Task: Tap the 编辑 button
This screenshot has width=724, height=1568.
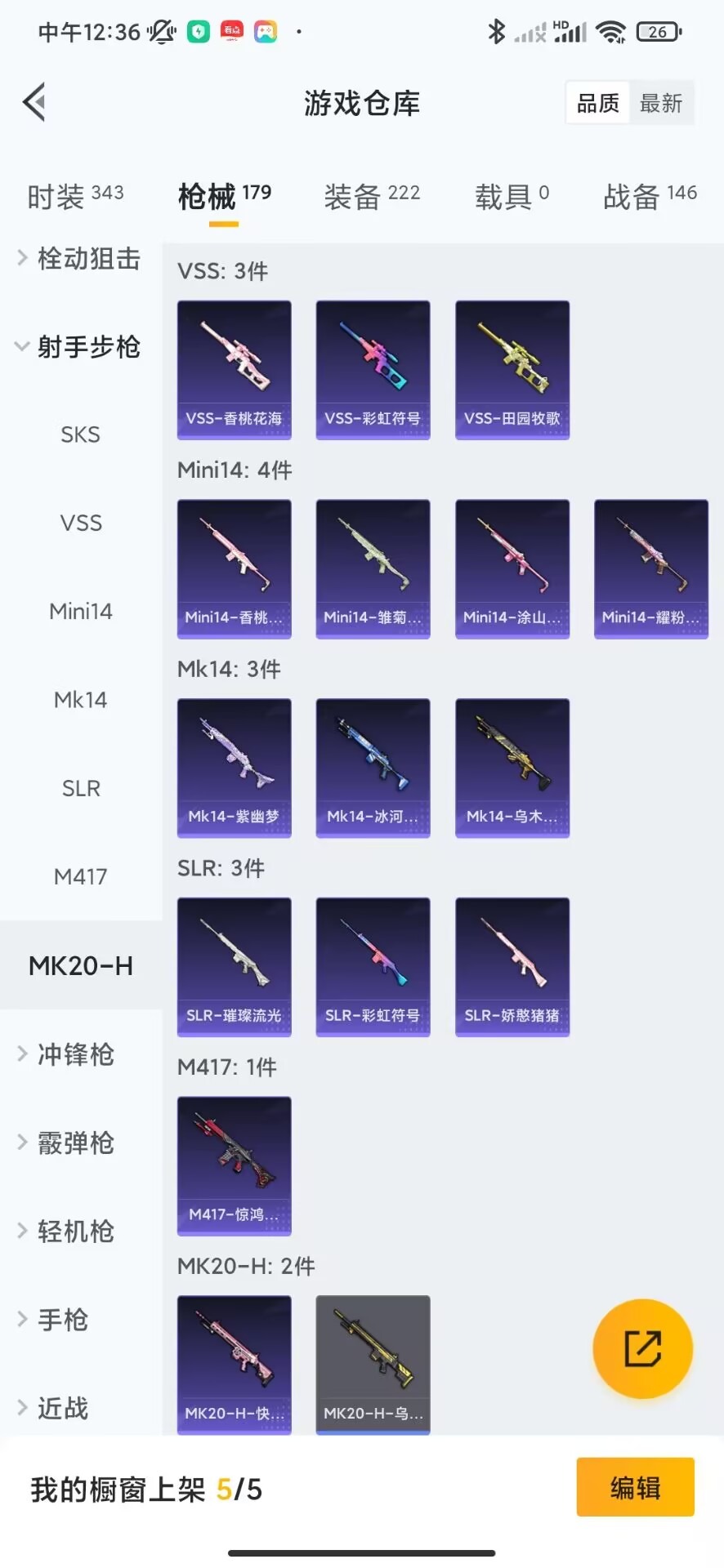Action: point(635,1487)
